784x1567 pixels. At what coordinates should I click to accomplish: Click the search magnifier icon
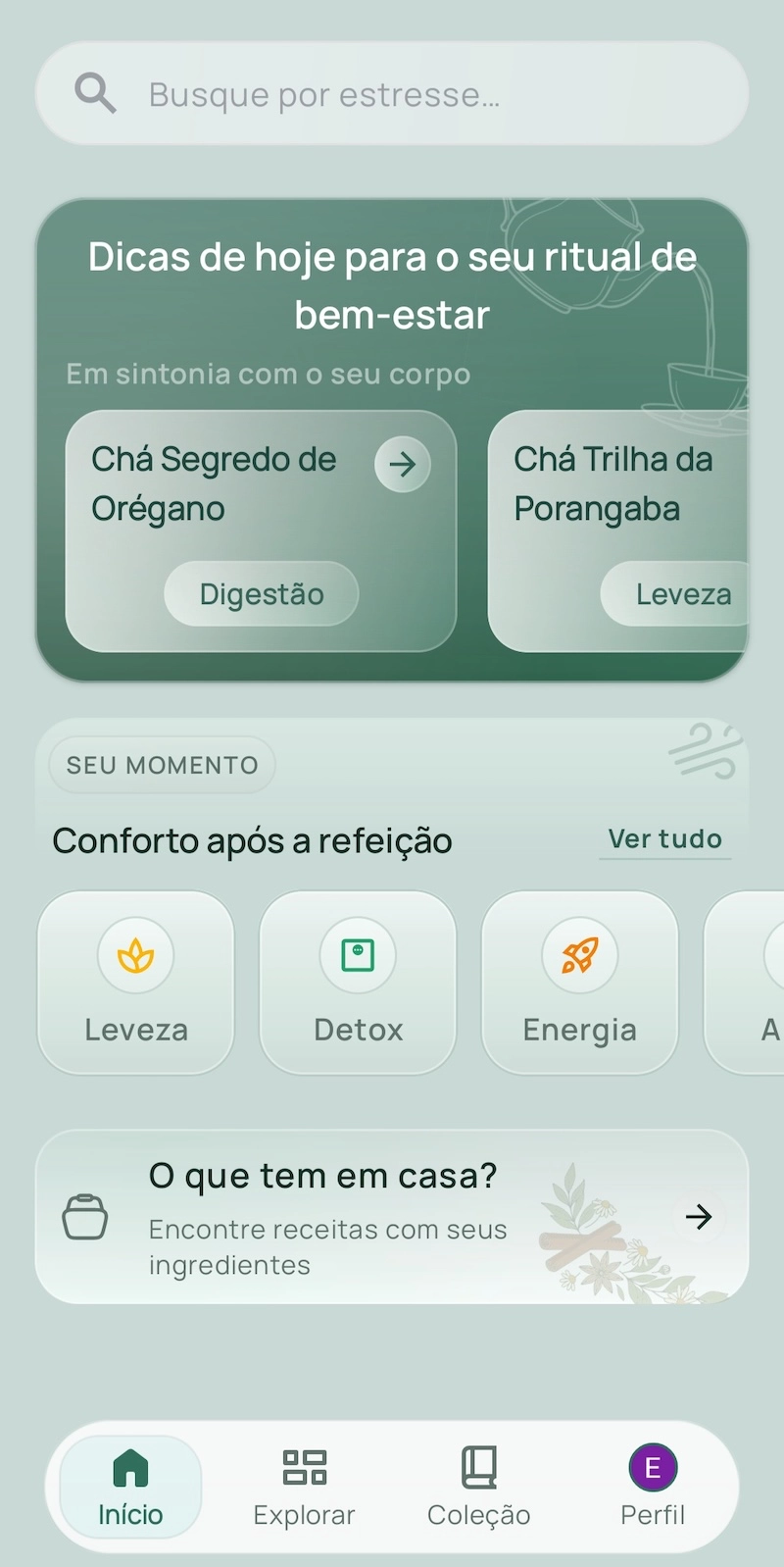tap(94, 92)
